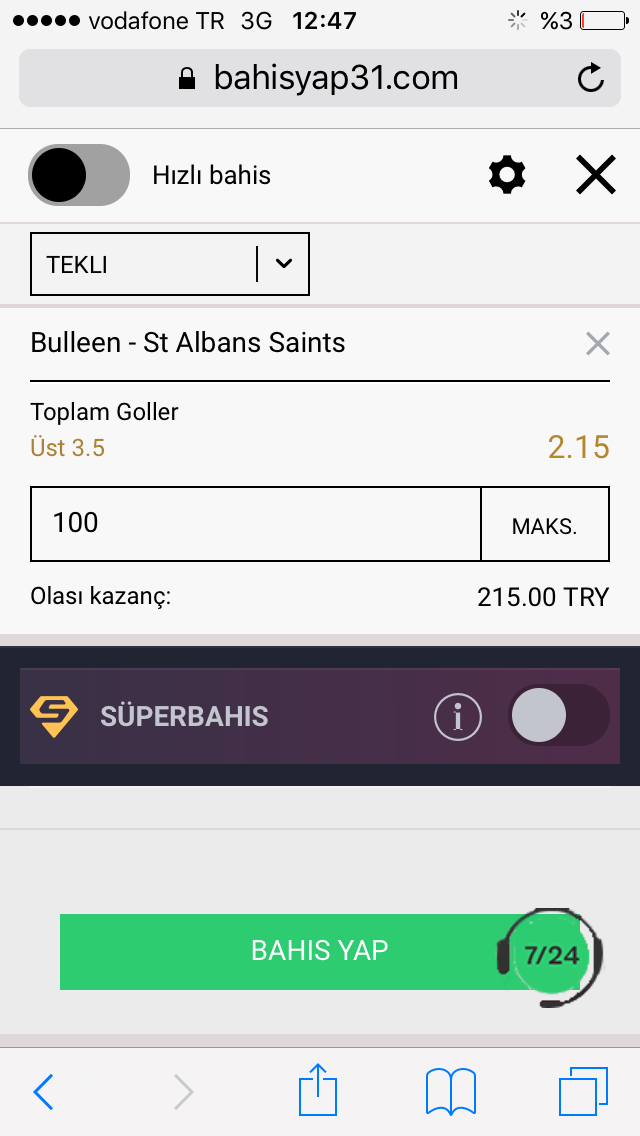Reload the page in Safari
The image size is (640, 1136).
[x=591, y=78]
